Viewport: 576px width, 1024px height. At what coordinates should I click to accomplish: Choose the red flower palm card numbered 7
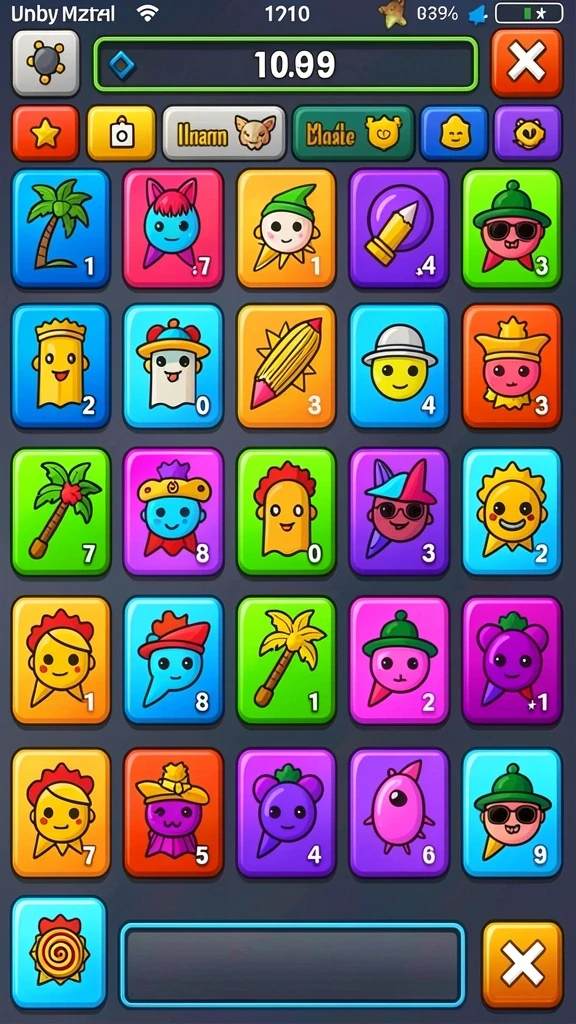click(61, 512)
